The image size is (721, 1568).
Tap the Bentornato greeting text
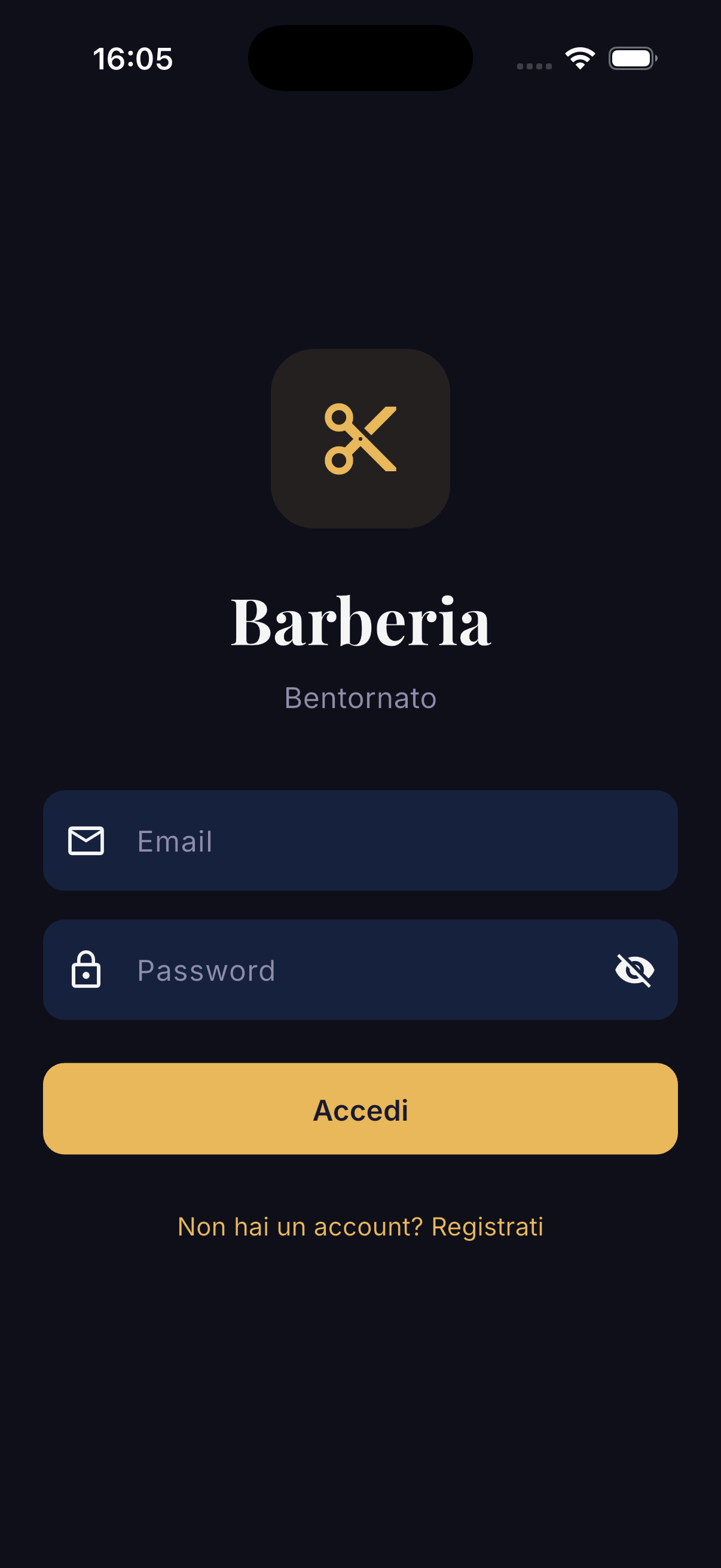[x=360, y=698]
